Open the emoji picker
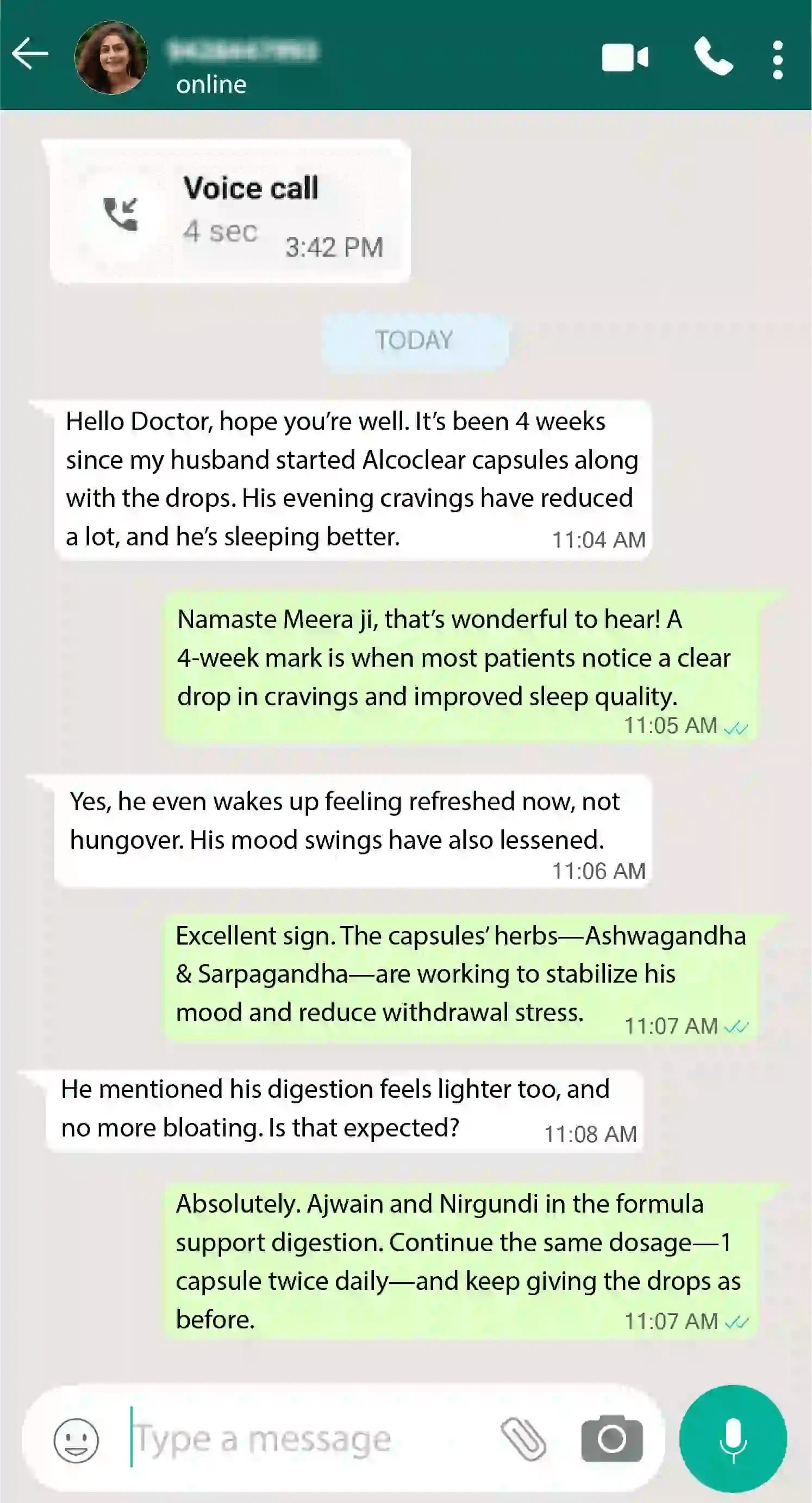Screen dimensions: 812x1503 point(77,1440)
